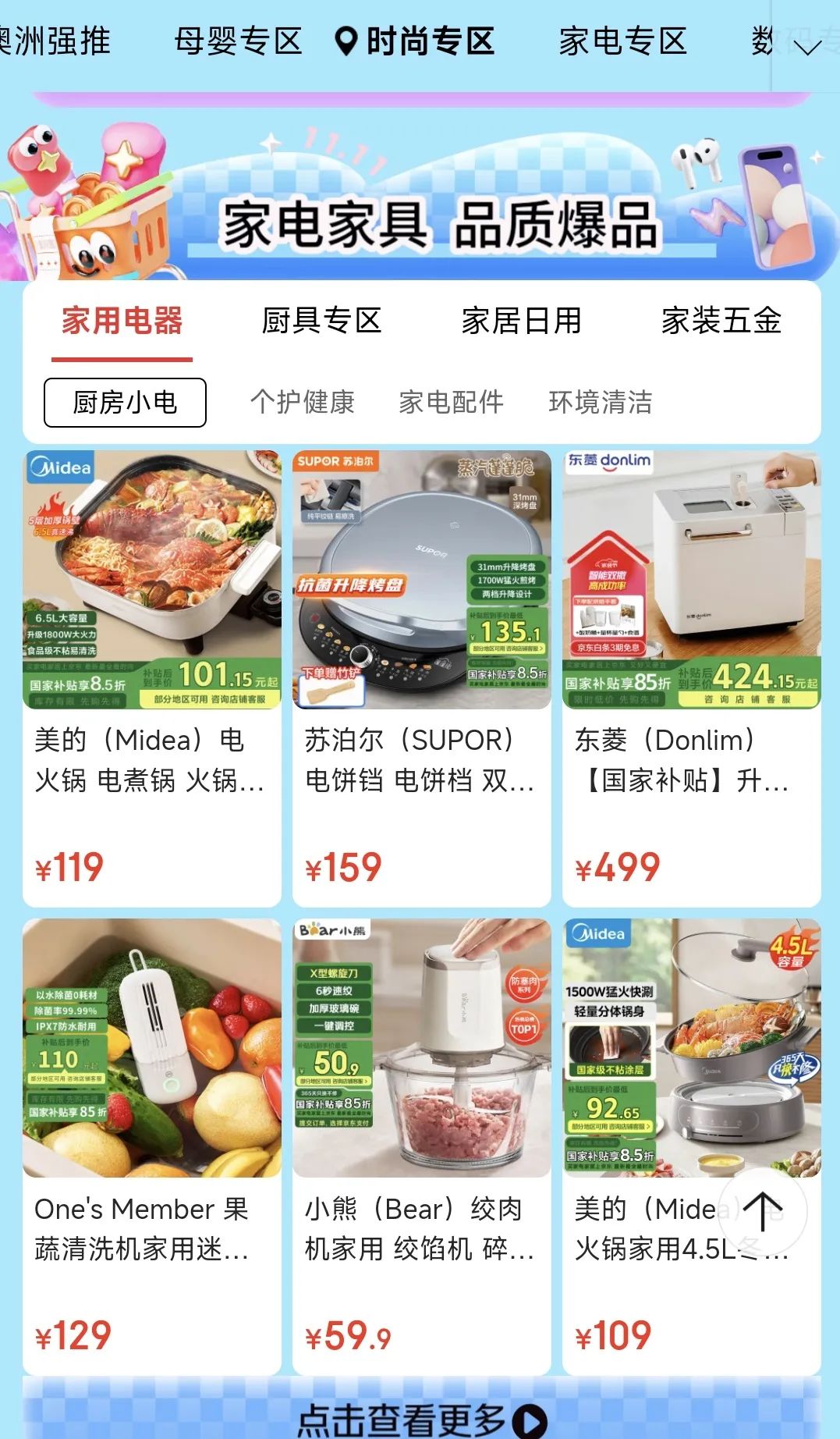Switch to the 家电专区 tab
The width and height of the screenshot is (840, 1439).
[622, 41]
